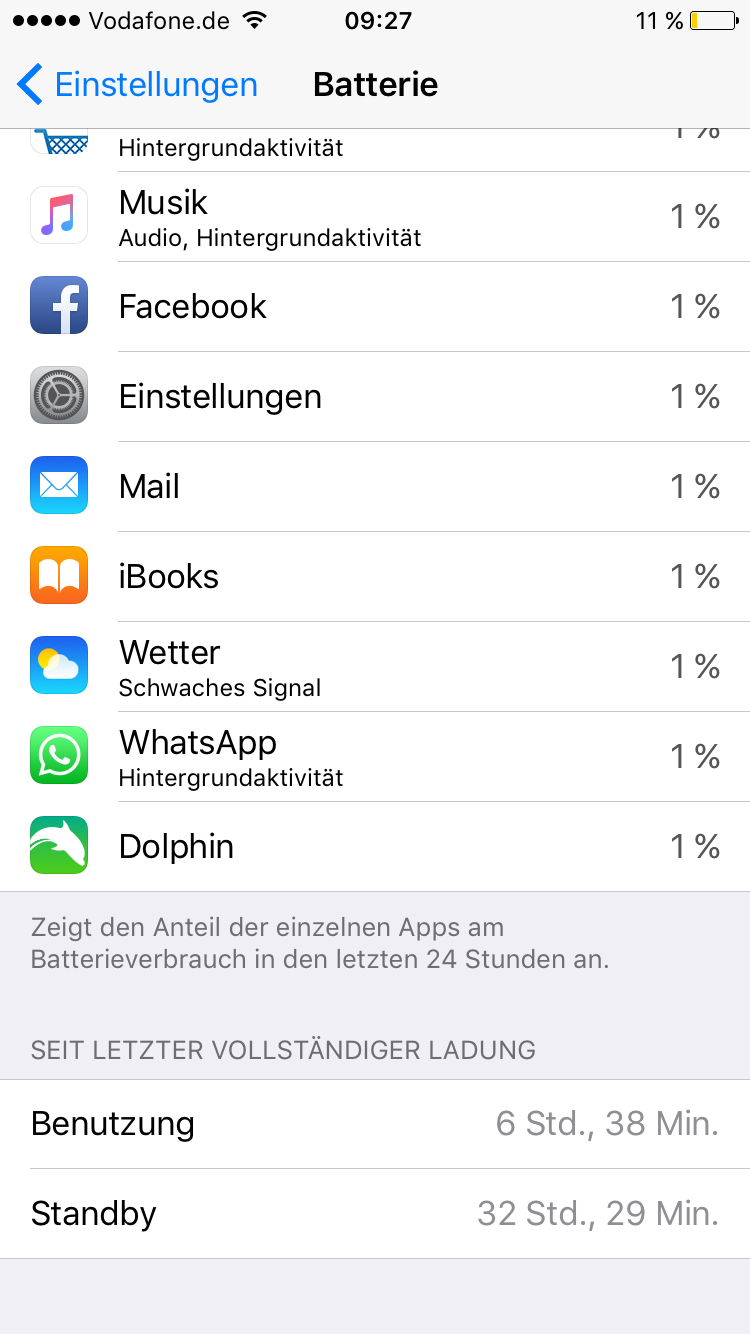Screen dimensions: 750x1334
Task: Select the Wetter battery usage row
Action: 375,667
